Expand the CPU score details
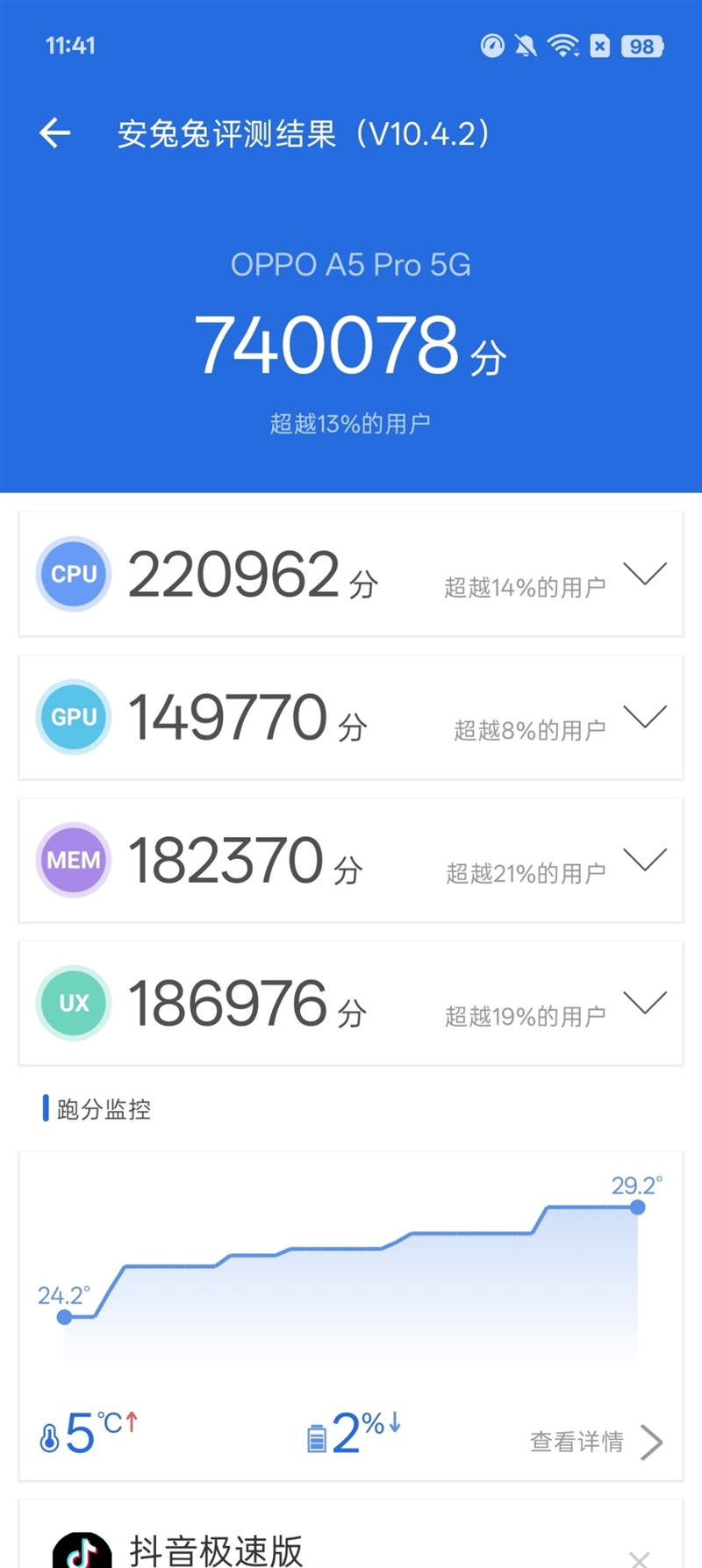 click(x=645, y=574)
